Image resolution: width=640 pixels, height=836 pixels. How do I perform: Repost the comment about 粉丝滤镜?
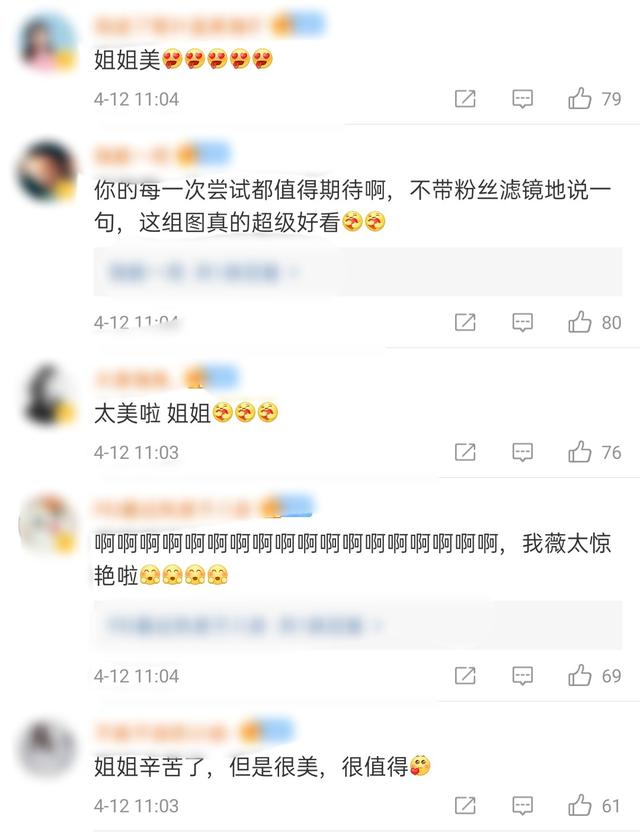(x=465, y=322)
